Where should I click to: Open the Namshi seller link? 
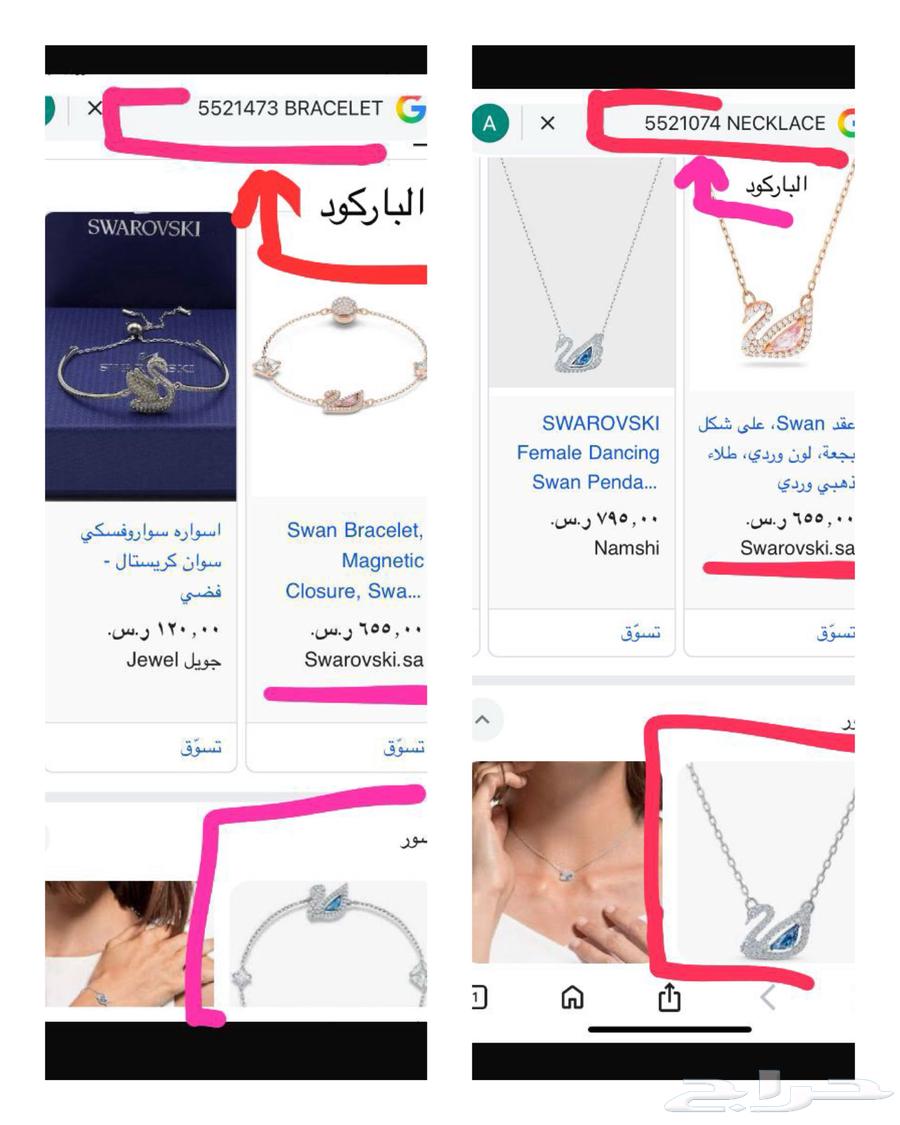pos(625,548)
